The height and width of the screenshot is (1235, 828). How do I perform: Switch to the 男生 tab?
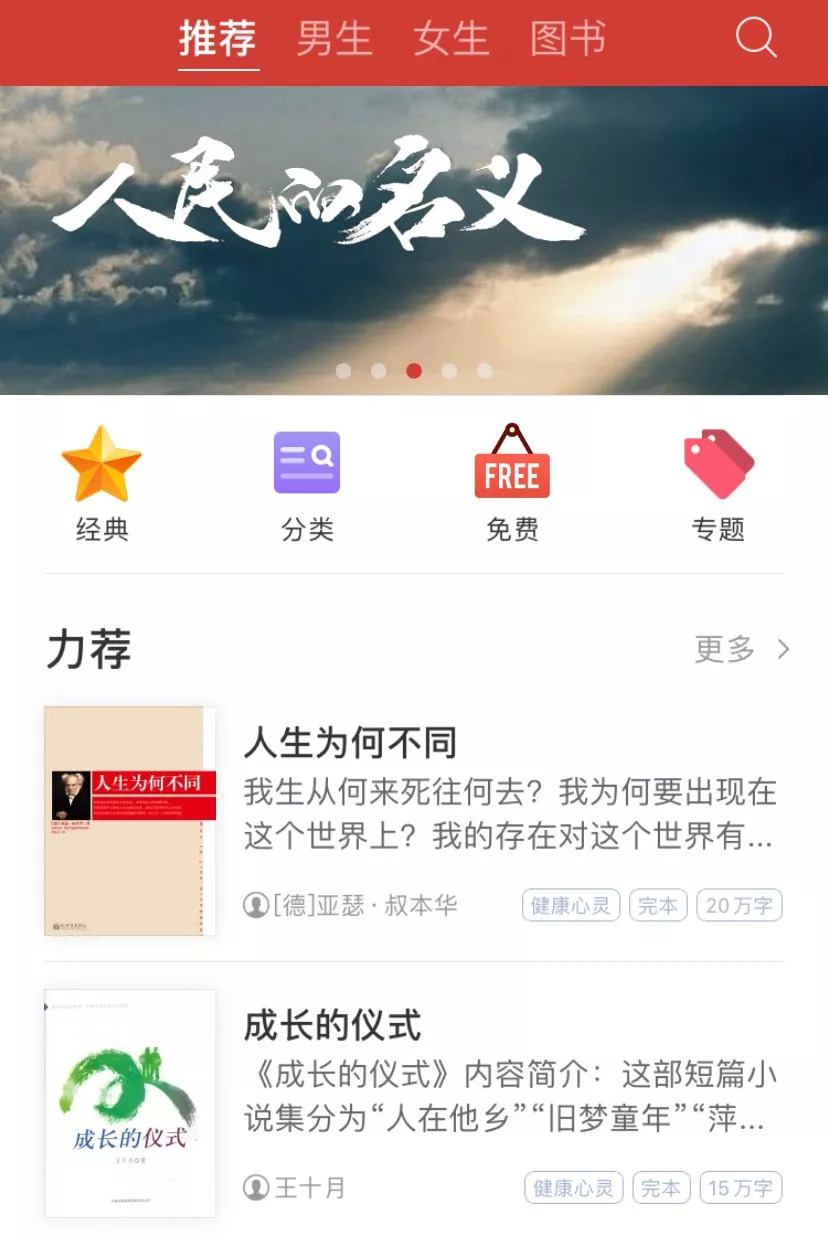click(334, 40)
